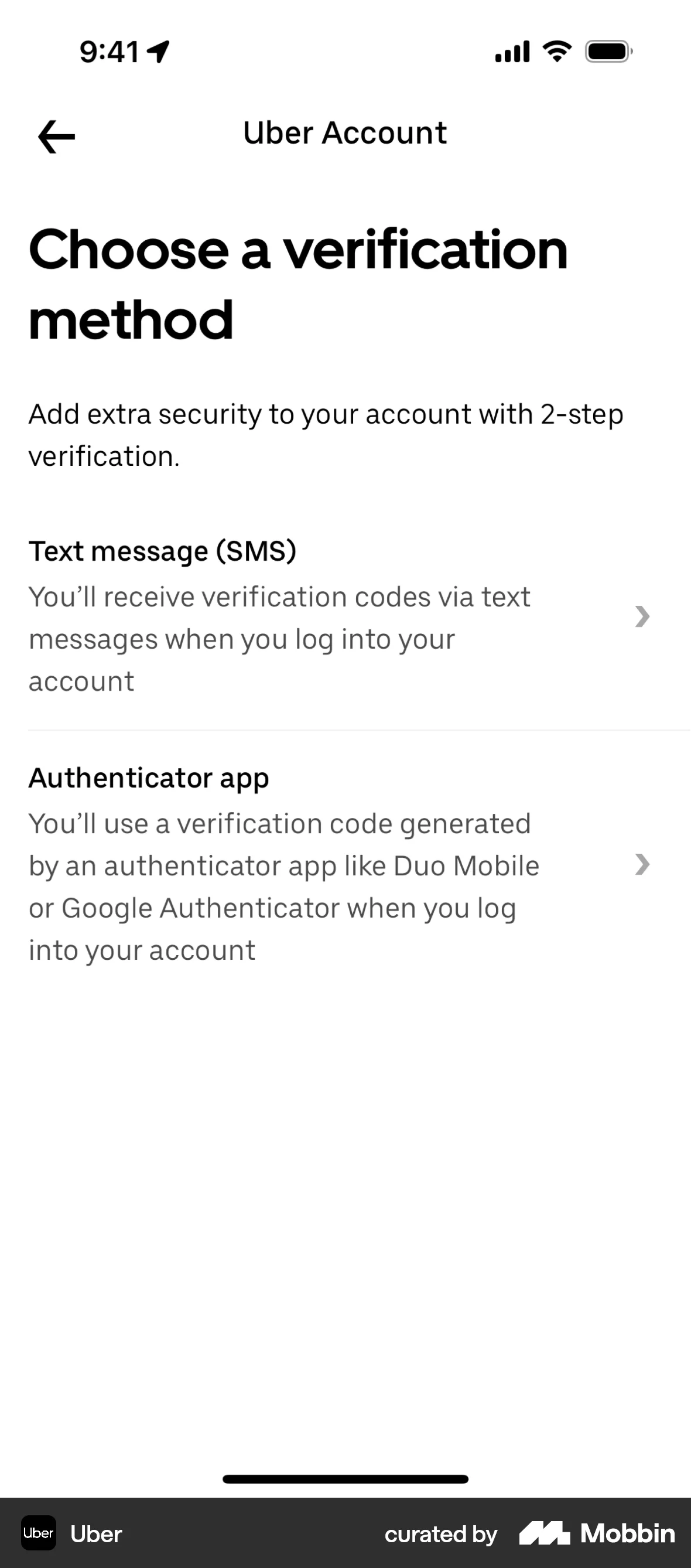
Task: Click the Uber logo in the footer
Action: click(x=39, y=1534)
